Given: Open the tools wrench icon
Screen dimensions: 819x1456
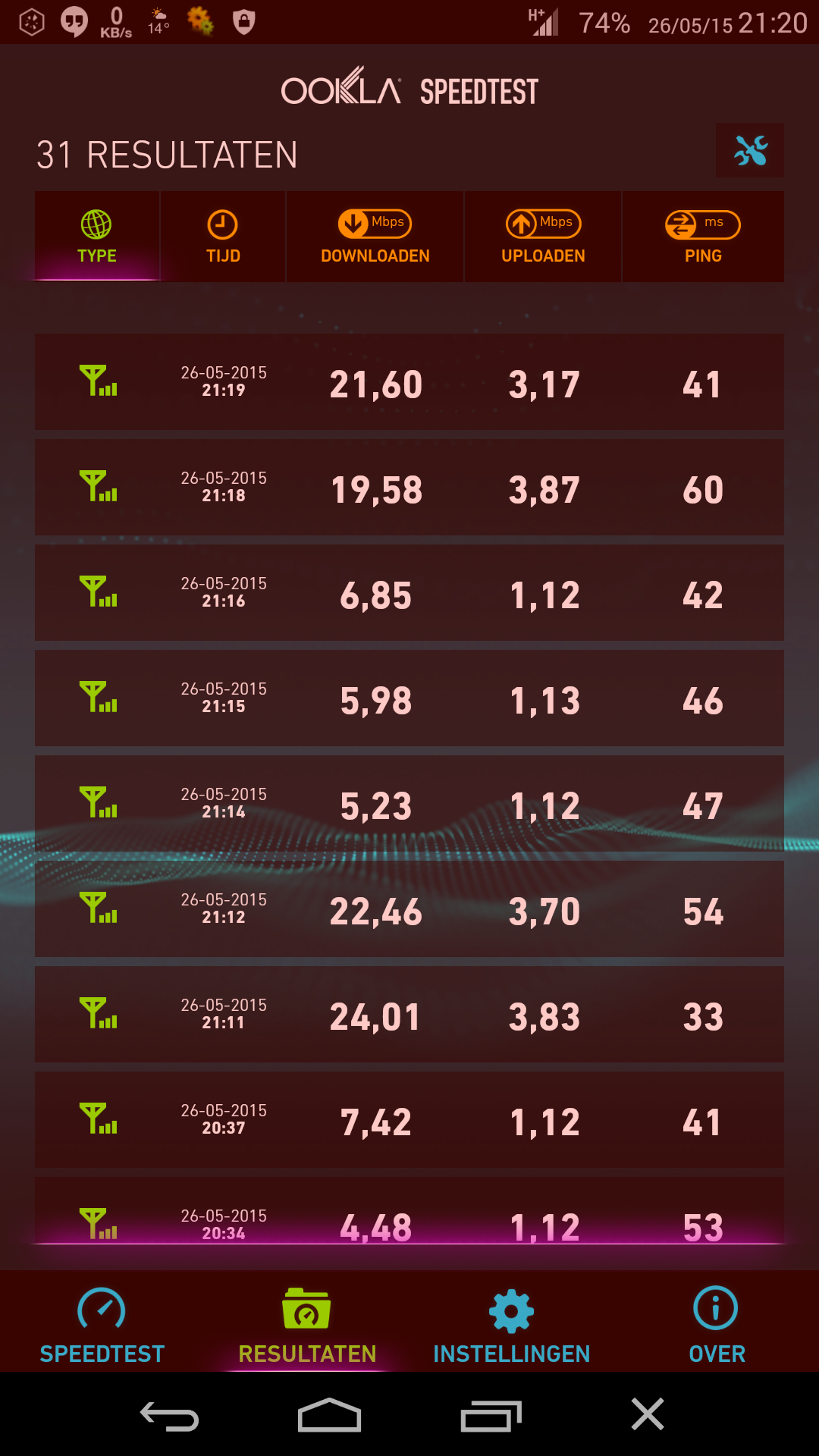Looking at the screenshot, I should coord(749,151).
